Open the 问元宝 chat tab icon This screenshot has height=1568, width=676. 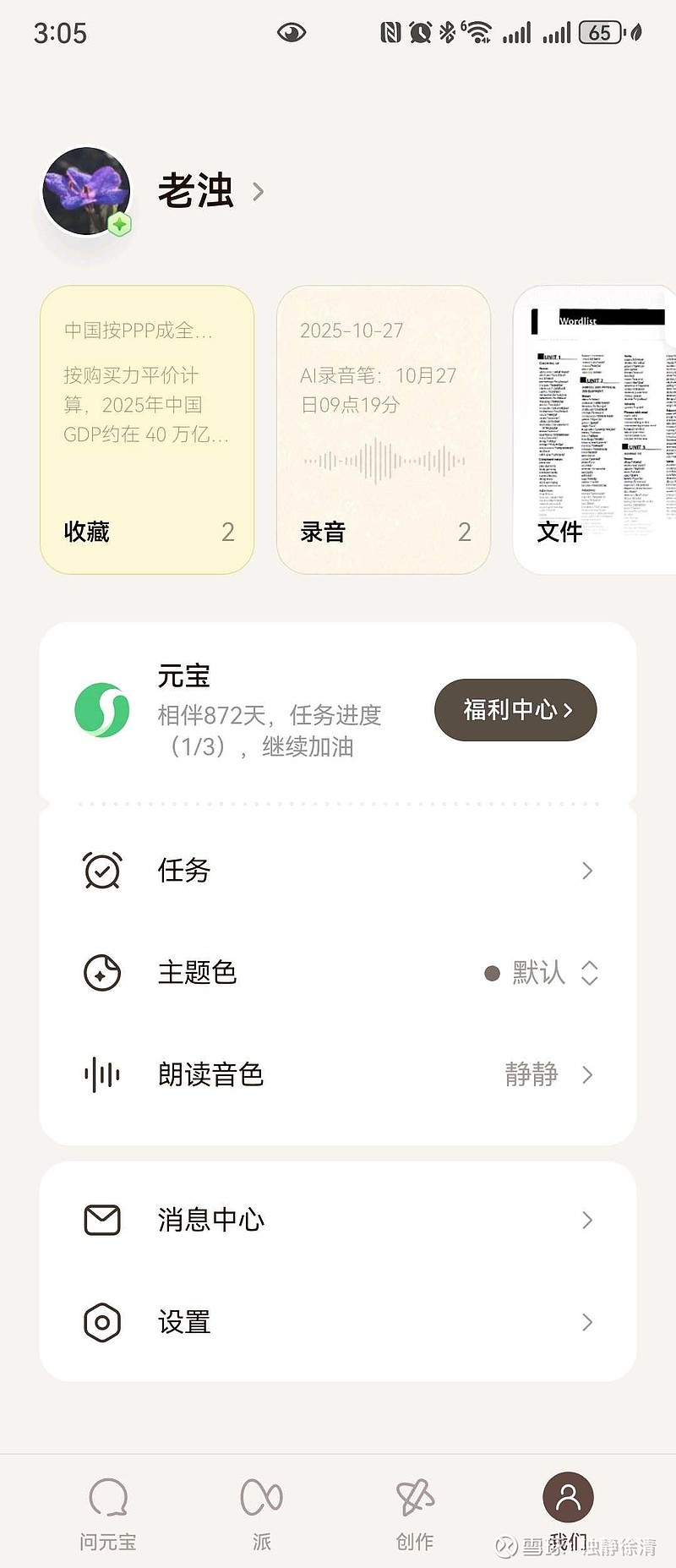click(107, 1496)
